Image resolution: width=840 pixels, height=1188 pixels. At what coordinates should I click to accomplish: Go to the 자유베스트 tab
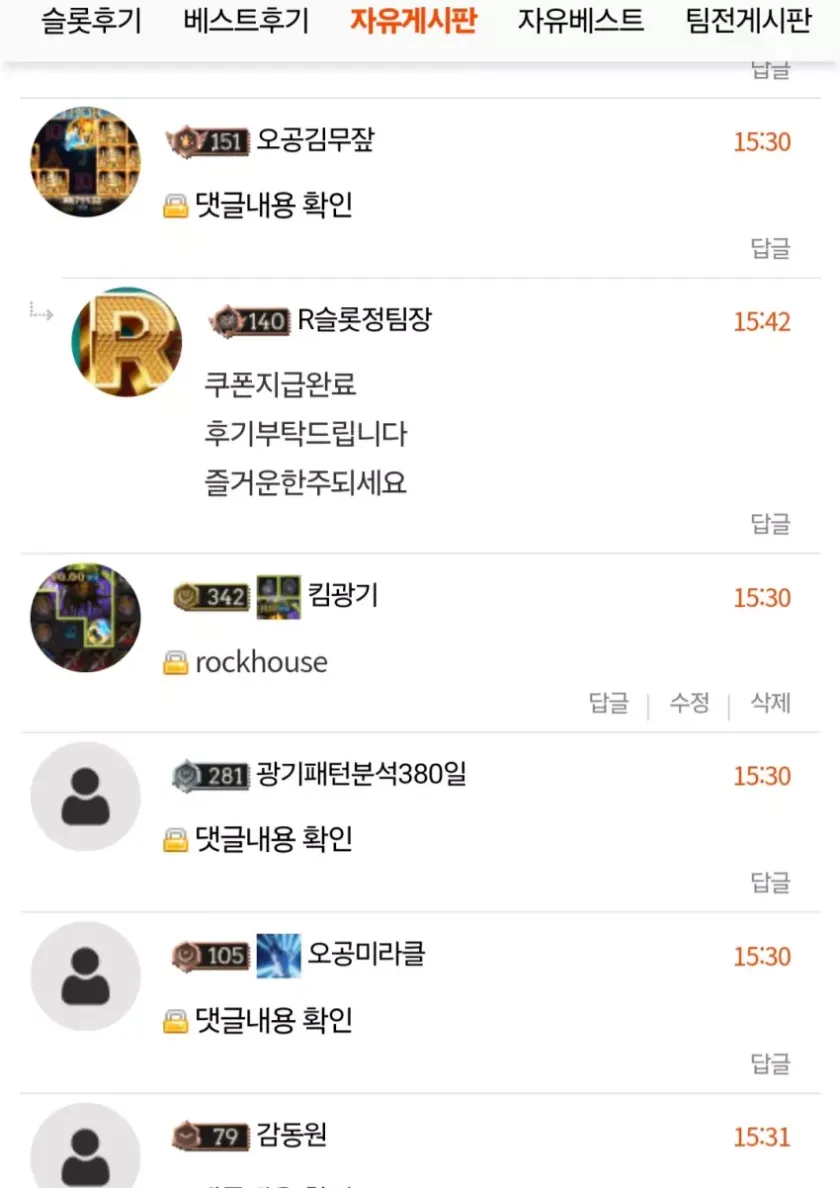[580, 21]
